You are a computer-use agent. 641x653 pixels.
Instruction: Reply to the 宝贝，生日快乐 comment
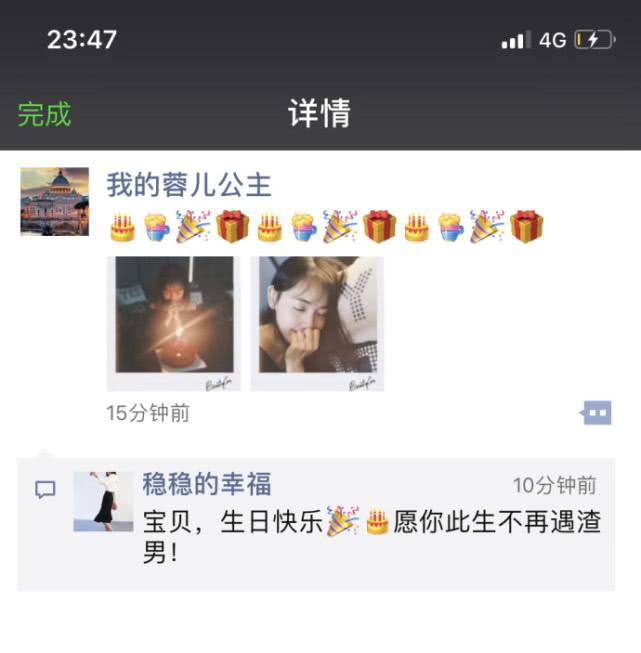pos(370,536)
